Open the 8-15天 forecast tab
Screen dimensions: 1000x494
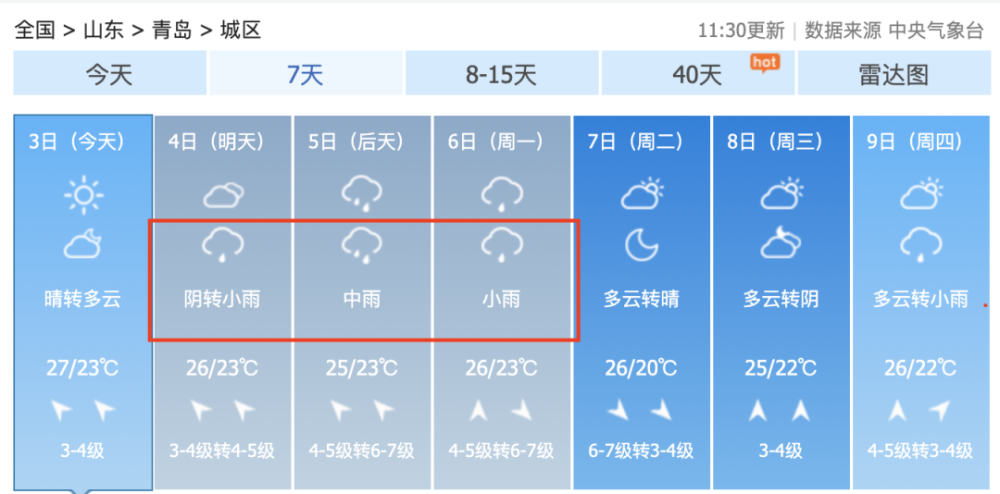click(501, 74)
